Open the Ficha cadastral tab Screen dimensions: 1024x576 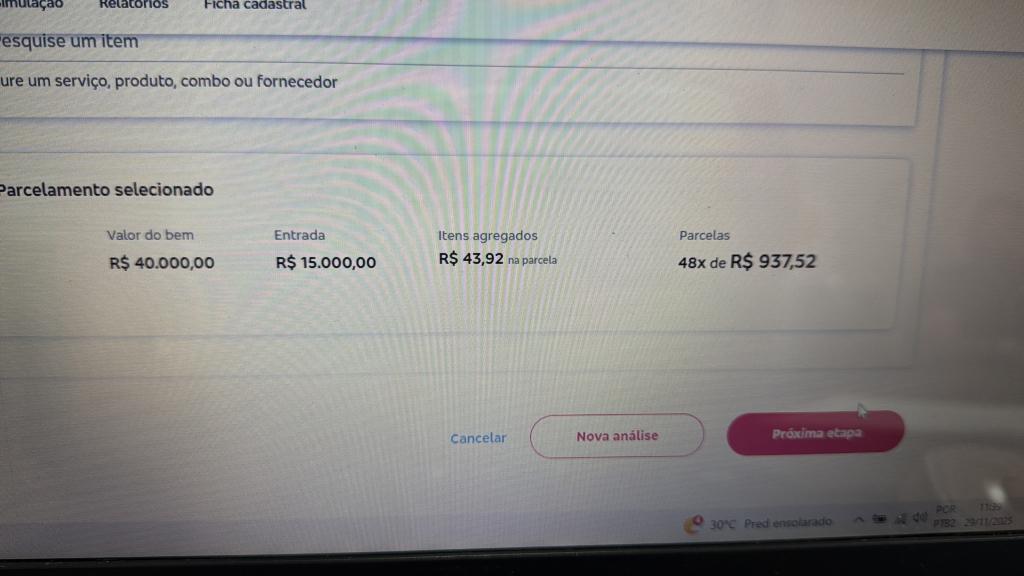tap(255, 5)
